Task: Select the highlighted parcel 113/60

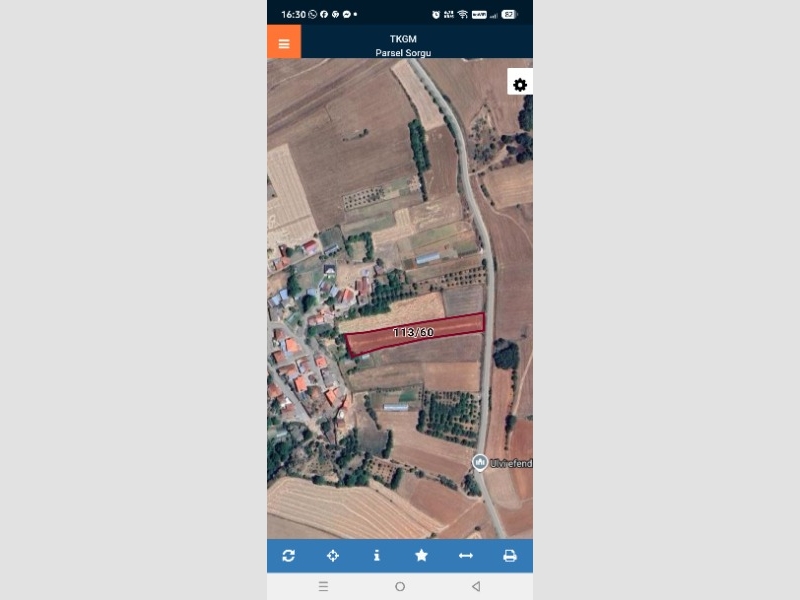Action: 414,333
